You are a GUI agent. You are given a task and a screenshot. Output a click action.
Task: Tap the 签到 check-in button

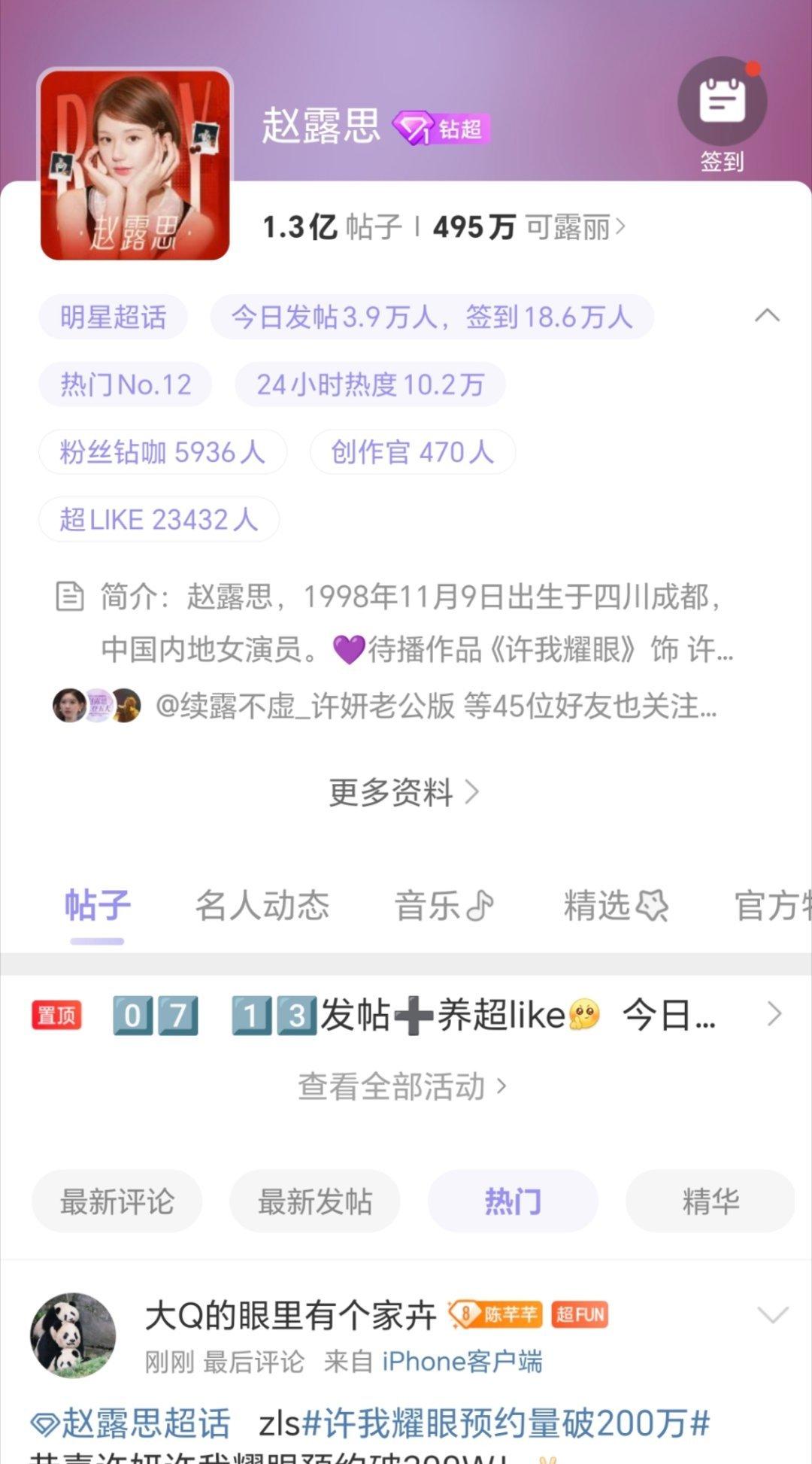[722, 114]
